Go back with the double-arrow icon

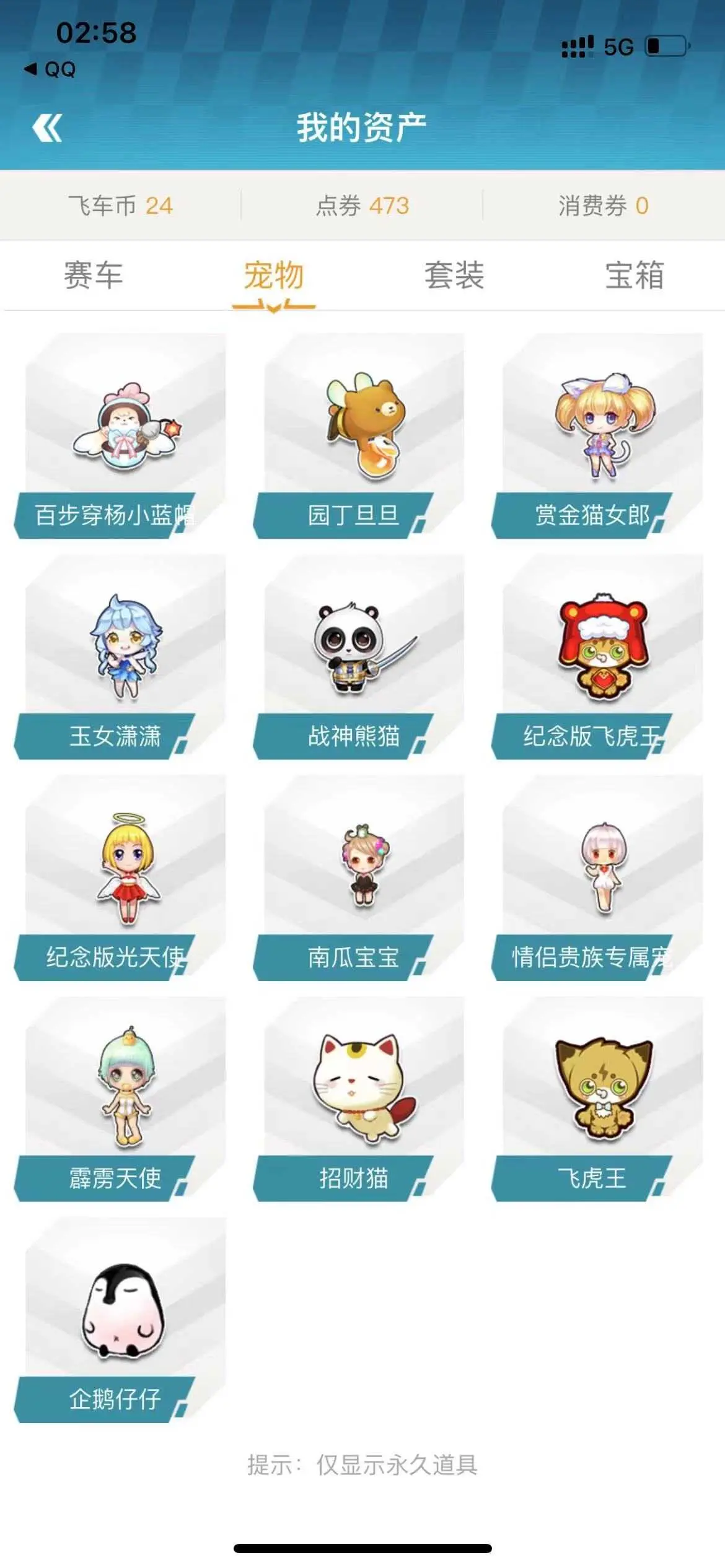tap(47, 128)
